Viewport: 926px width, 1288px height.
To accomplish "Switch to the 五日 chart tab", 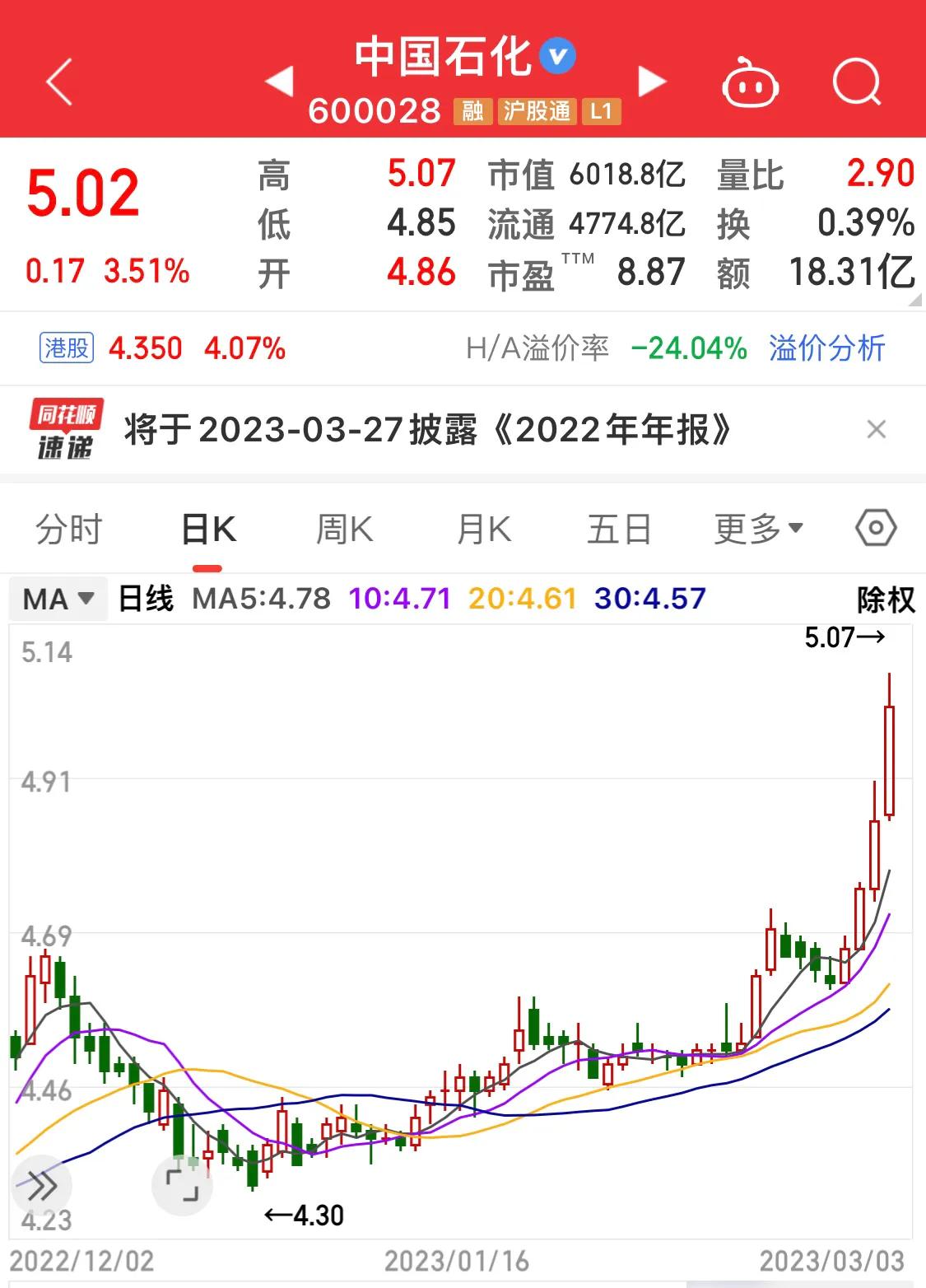I will tap(618, 529).
